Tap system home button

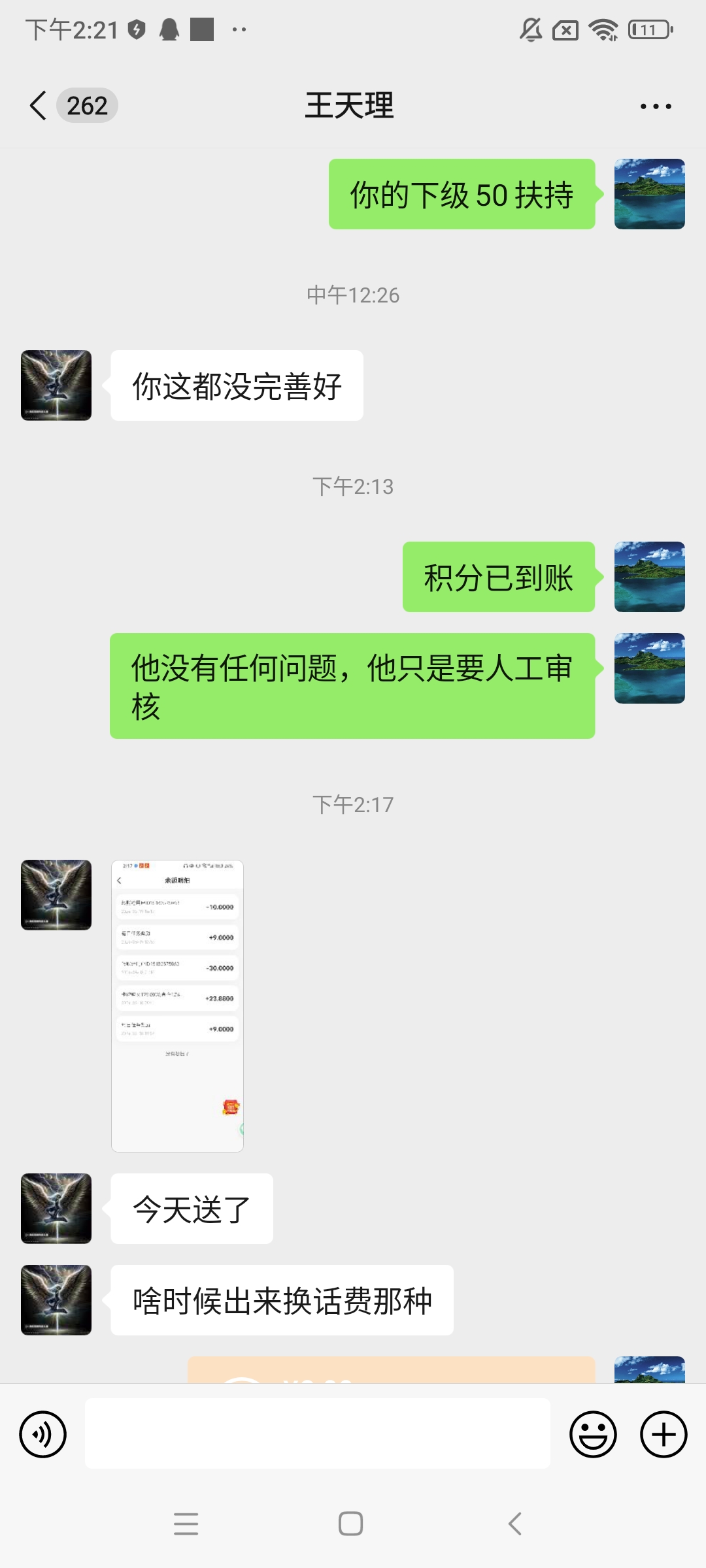351,1524
